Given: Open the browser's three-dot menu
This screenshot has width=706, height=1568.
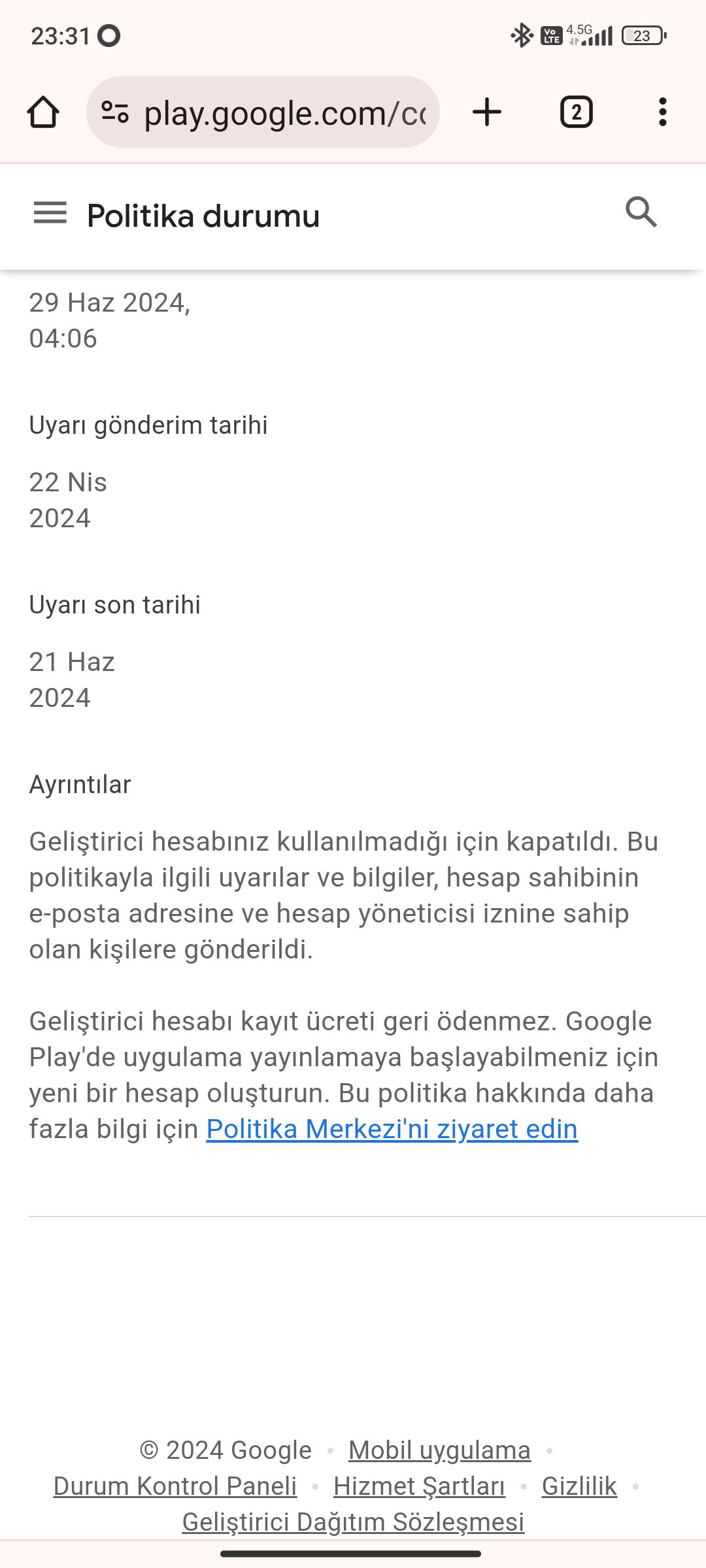Looking at the screenshot, I should (663, 112).
